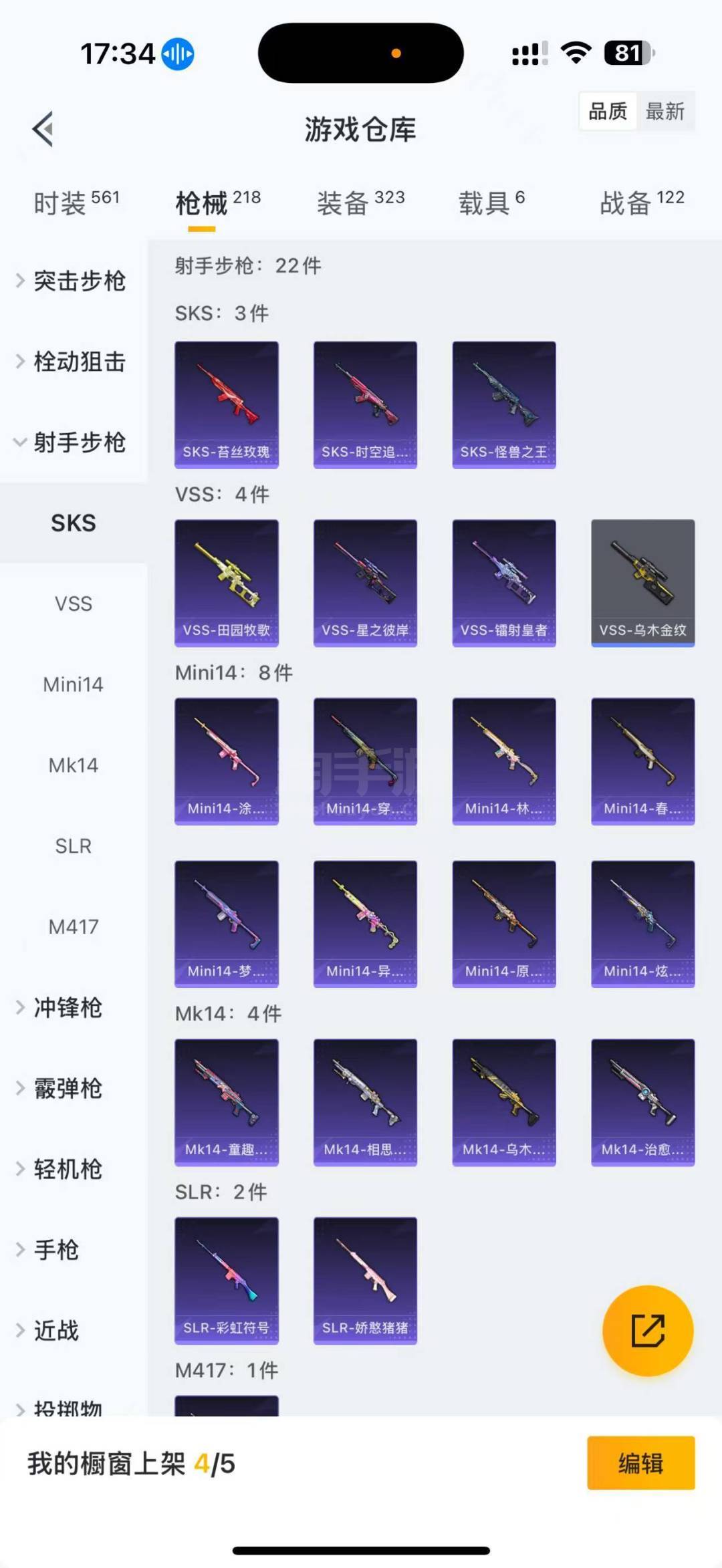Image resolution: width=722 pixels, height=1568 pixels.
Task: Open the VSS-乌木金纹 skin tile
Action: 643,583
